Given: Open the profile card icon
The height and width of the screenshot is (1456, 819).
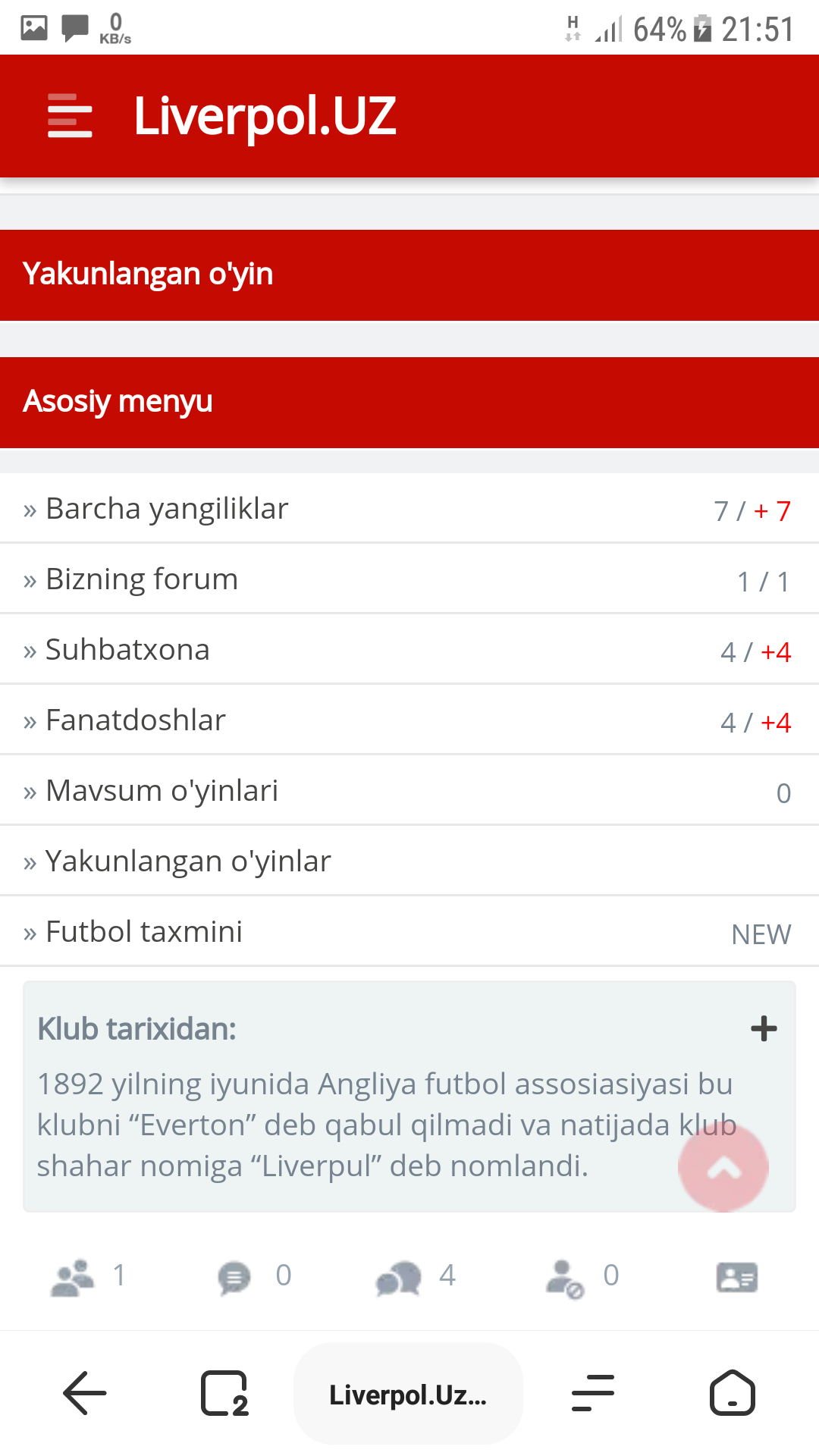Looking at the screenshot, I should (x=736, y=1277).
